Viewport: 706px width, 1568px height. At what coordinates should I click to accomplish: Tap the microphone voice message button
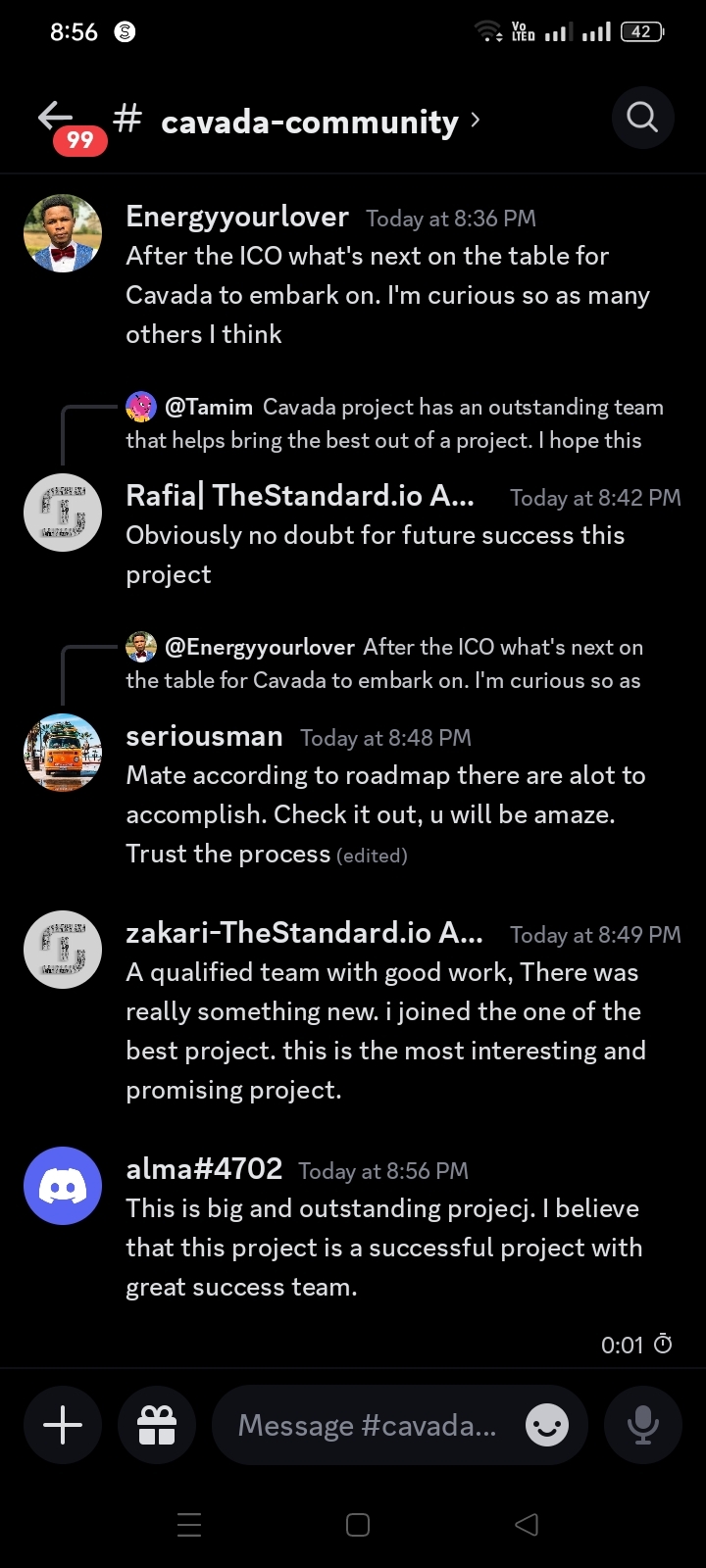point(643,1425)
